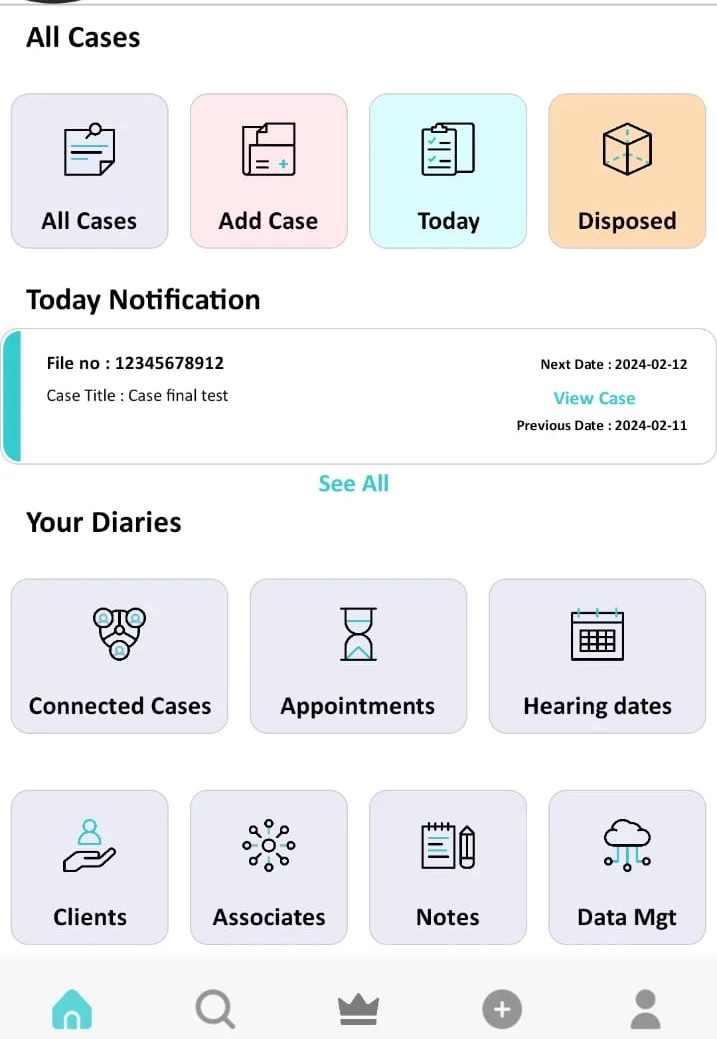Screen dimensions: 717x1039
Task: Tap the Add Case tile
Action: pyautogui.click(x=268, y=171)
